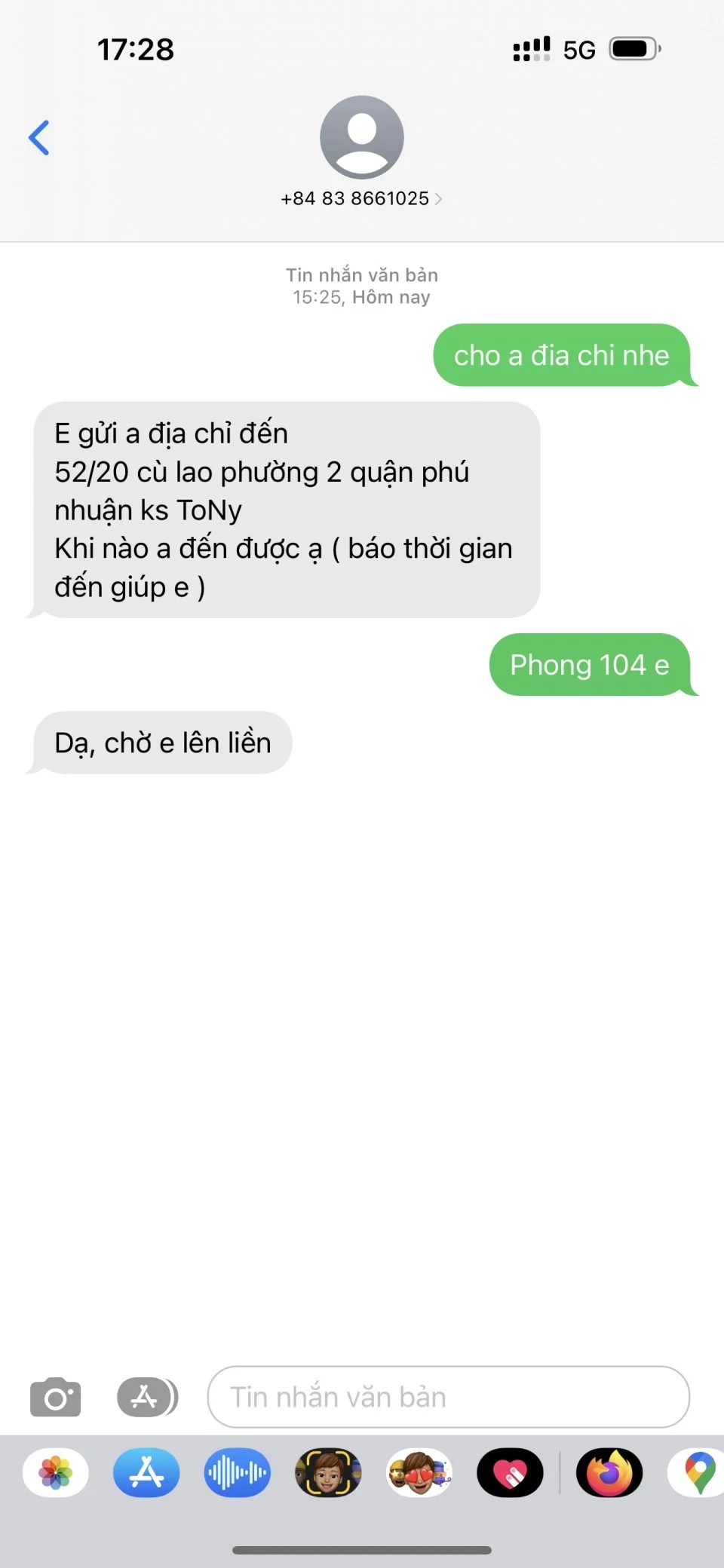Open the camera to attach a photo
This screenshot has height=1568, width=724.
55,1397
